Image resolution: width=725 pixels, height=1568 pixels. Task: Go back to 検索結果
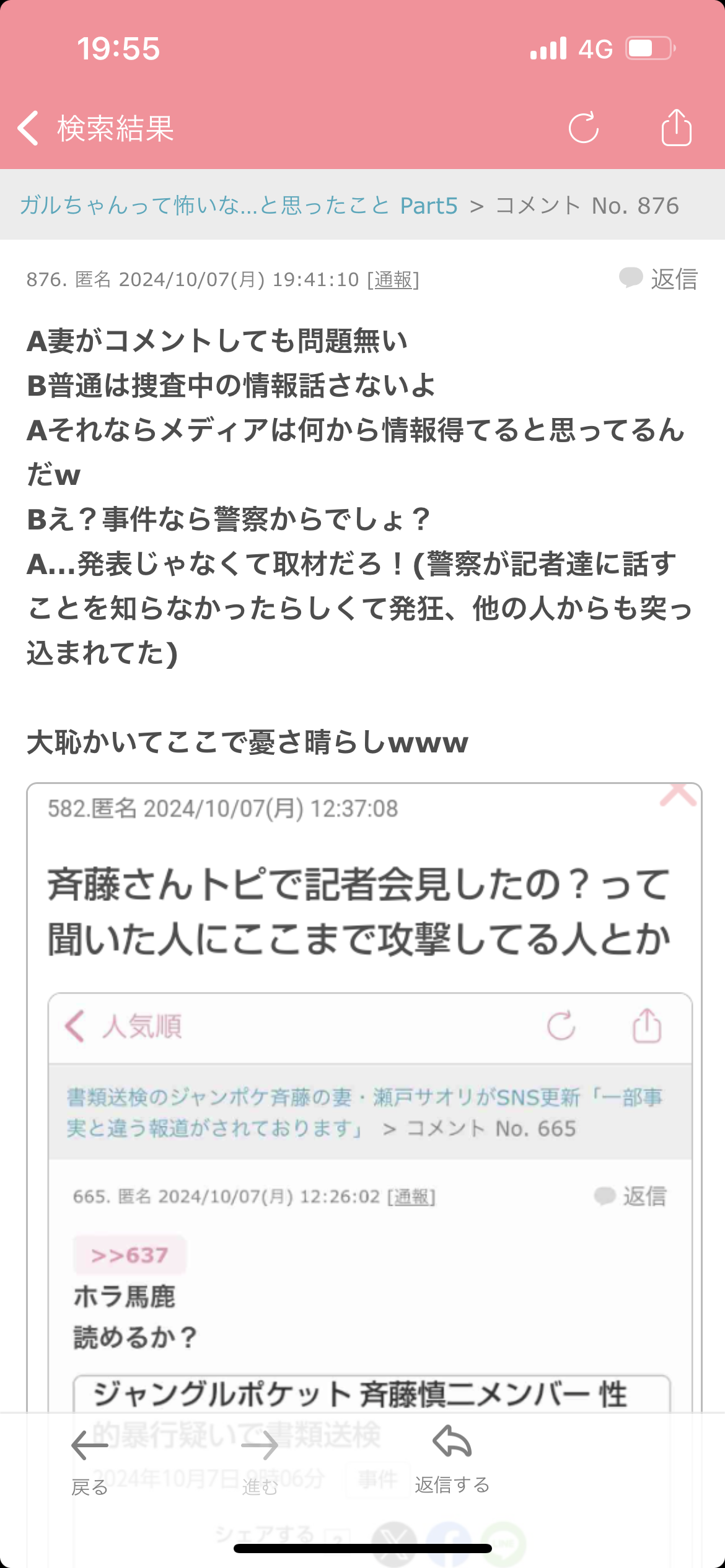coord(96,128)
